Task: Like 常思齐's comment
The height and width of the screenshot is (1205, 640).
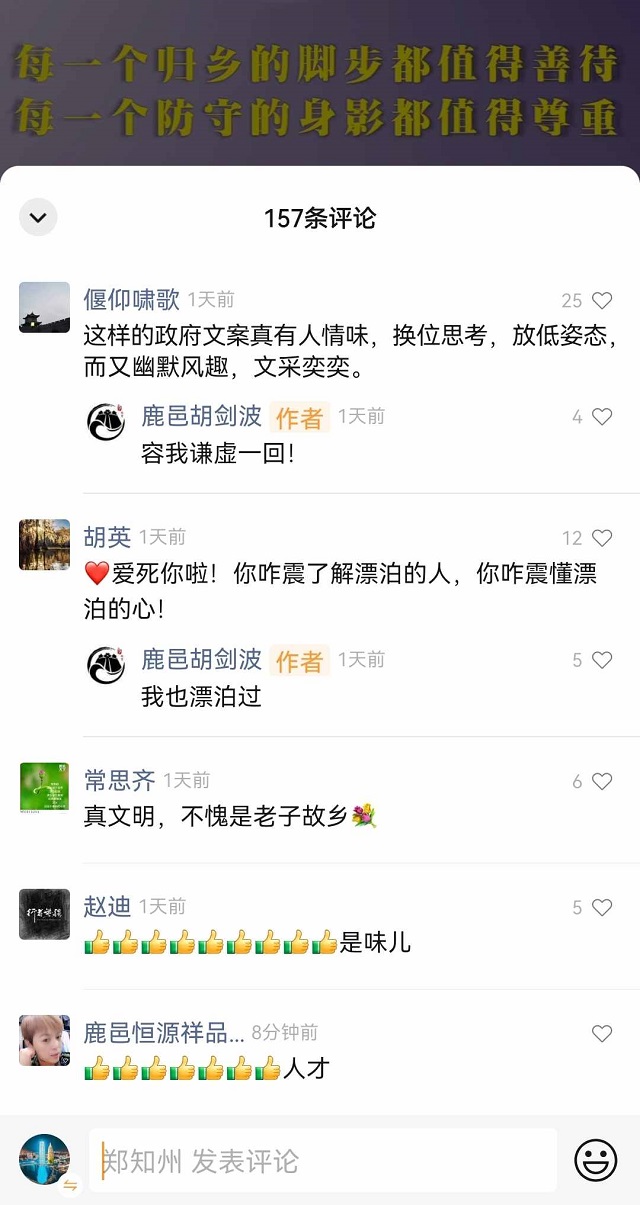Action: (x=602, y=781)
